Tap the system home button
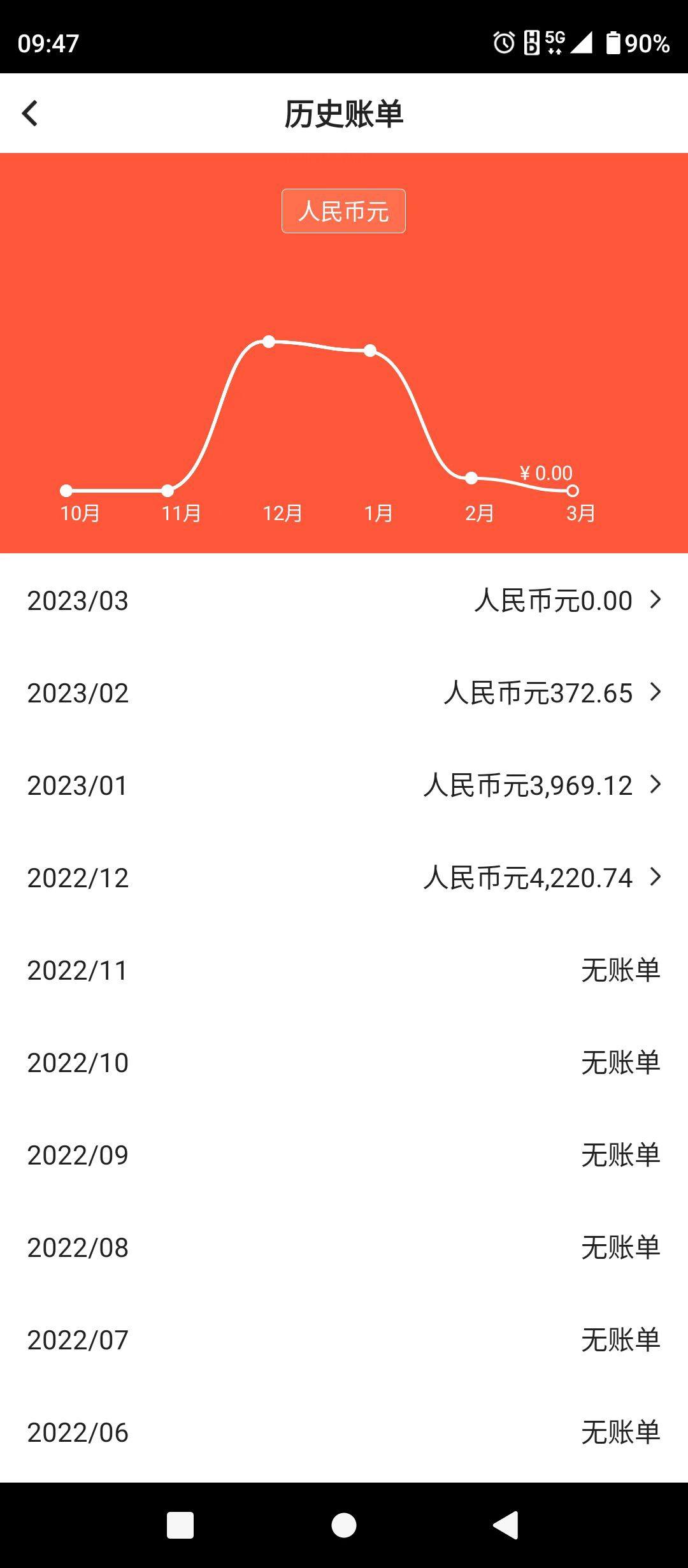Viewport: 688px width, 1568px height. pyautogui.click(x=344, y=1525)
